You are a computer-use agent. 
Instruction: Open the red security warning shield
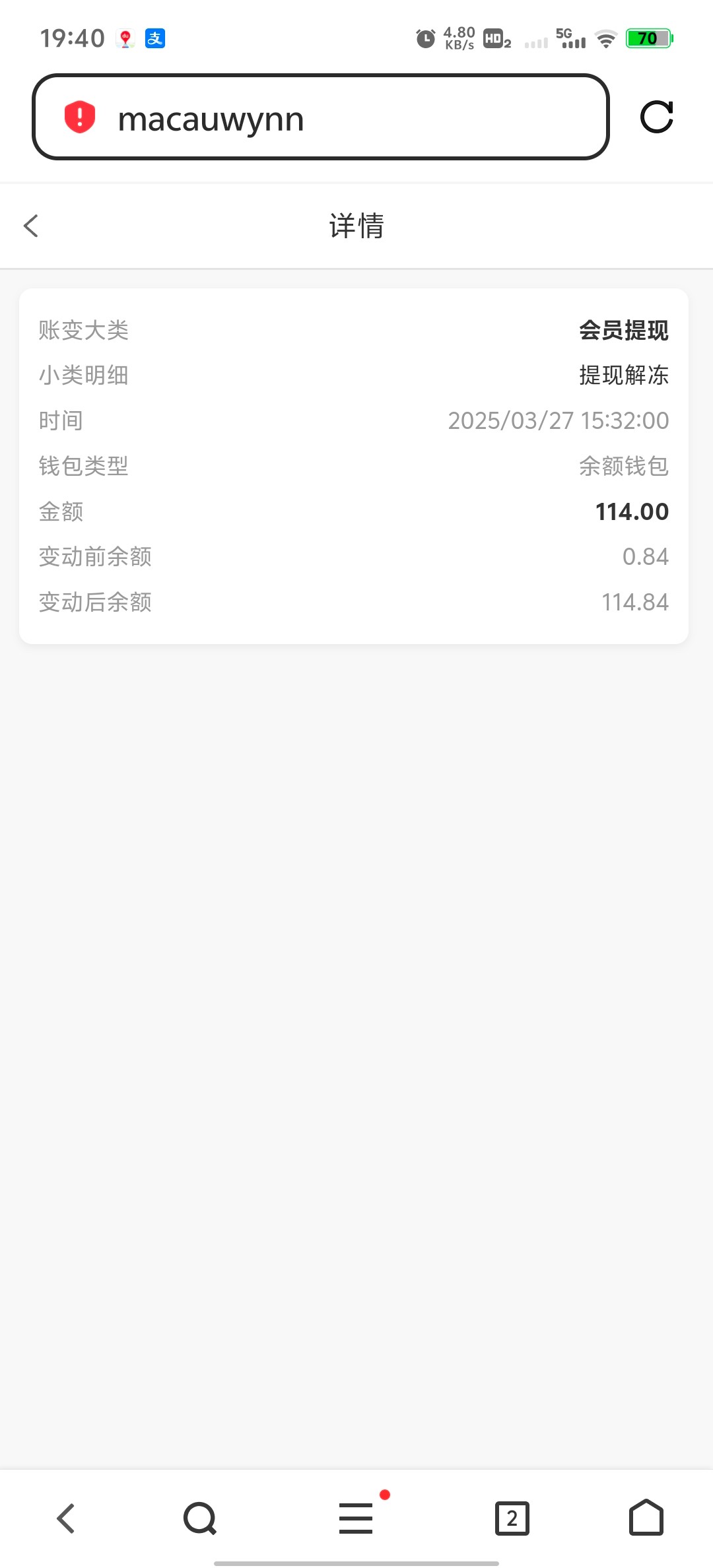80,117
